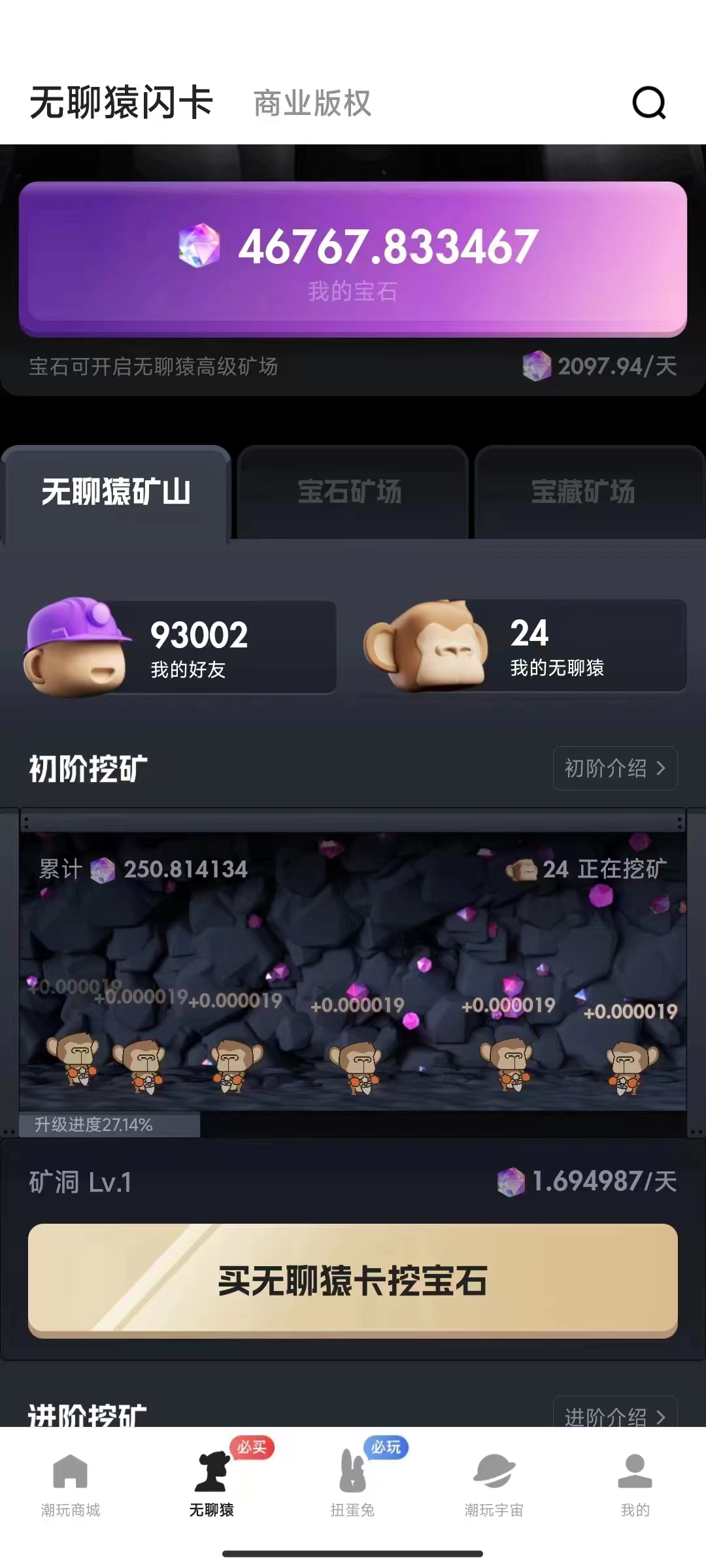
Task: Open the search icon
Action: [x=648, y=103]
